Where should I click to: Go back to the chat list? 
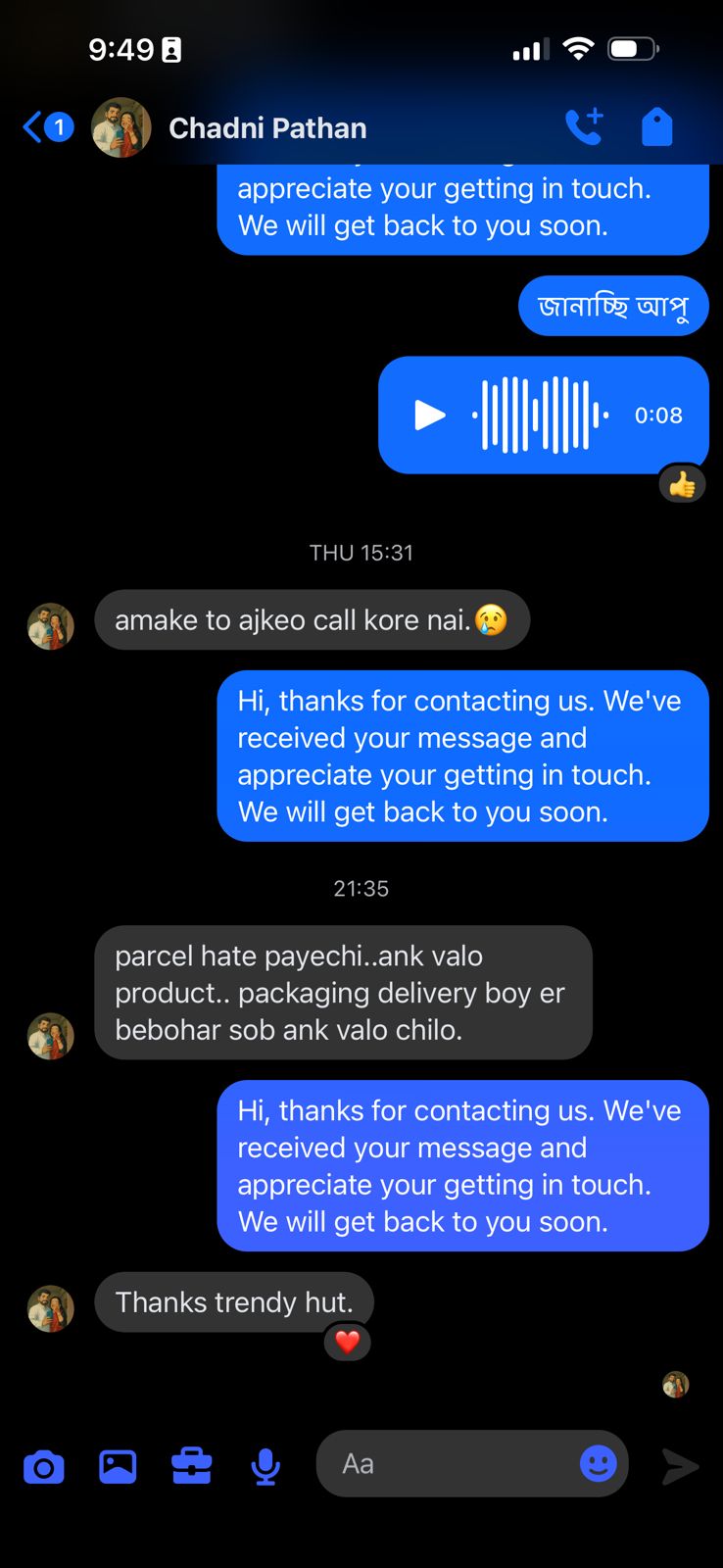[35, 127]
